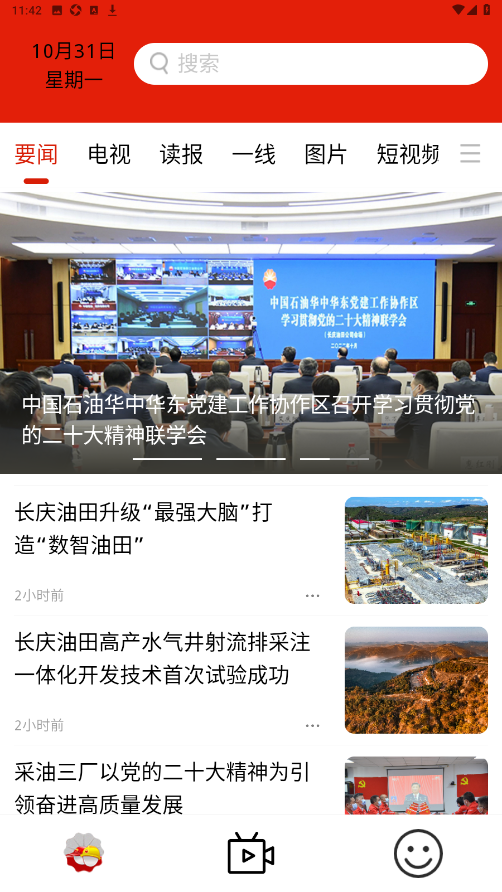Viewport: 502px width, 892px height.
Task: Open the channel list menu icon
Action: pyautogui.click(x=471, y=154)
